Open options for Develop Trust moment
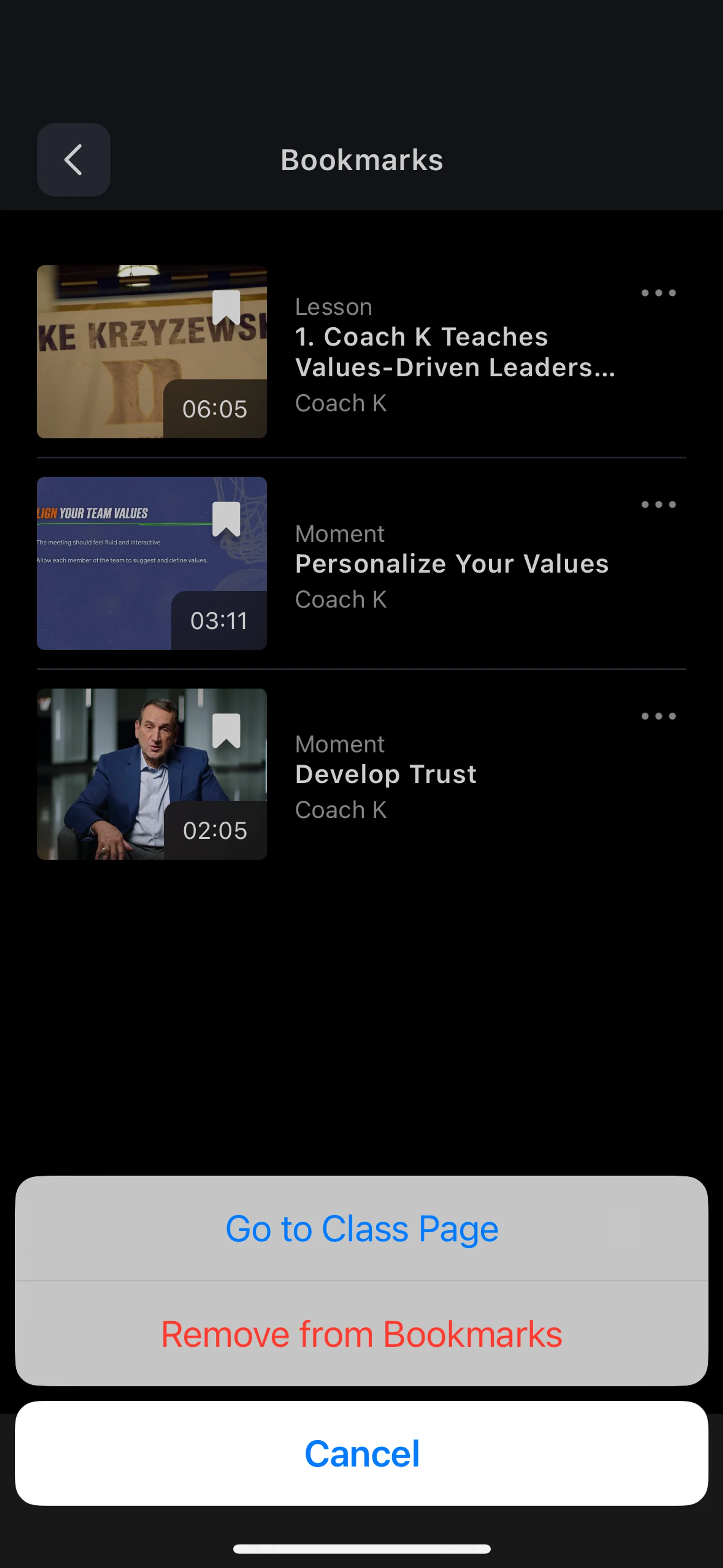This screenshot has height=1568, width=723. tap(658, 717)
